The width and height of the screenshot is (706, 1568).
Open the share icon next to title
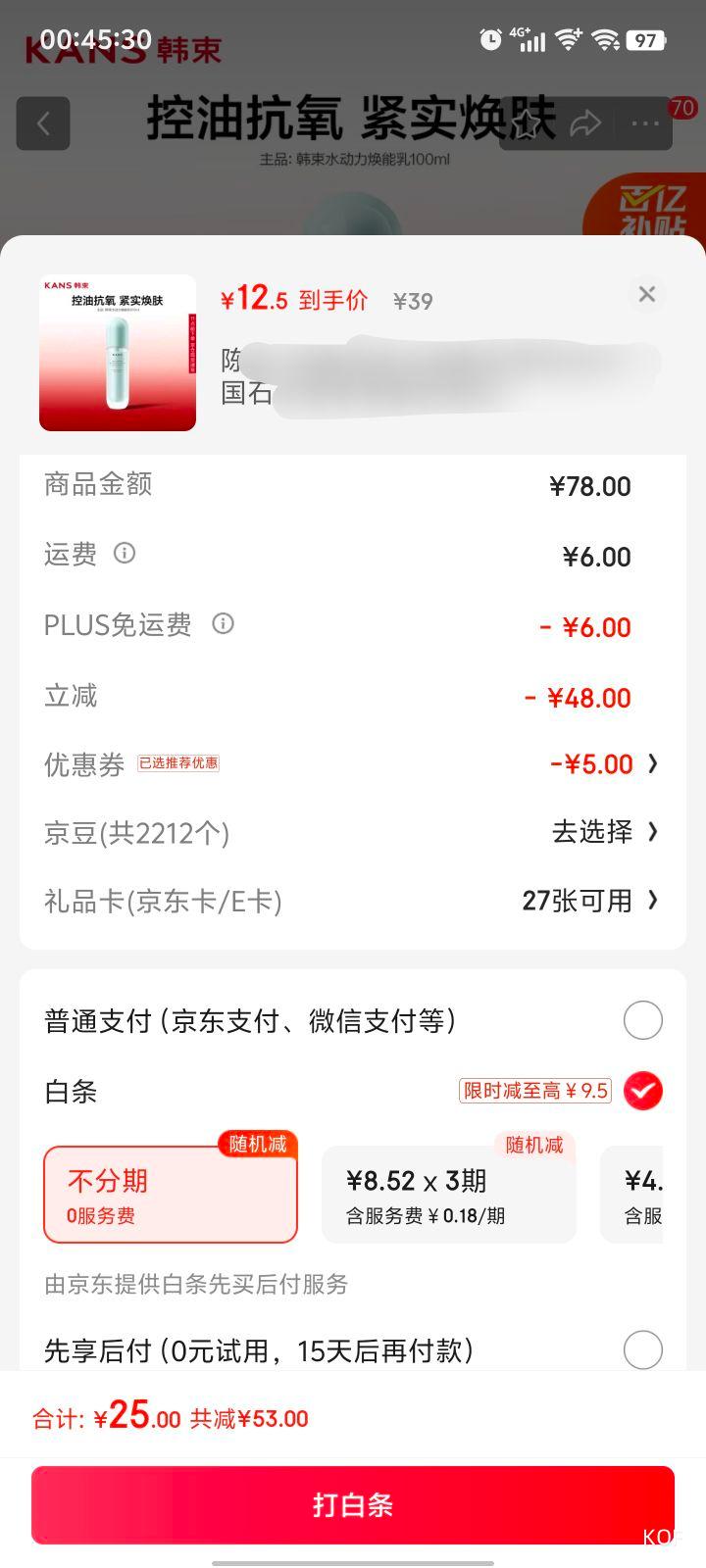587,122
